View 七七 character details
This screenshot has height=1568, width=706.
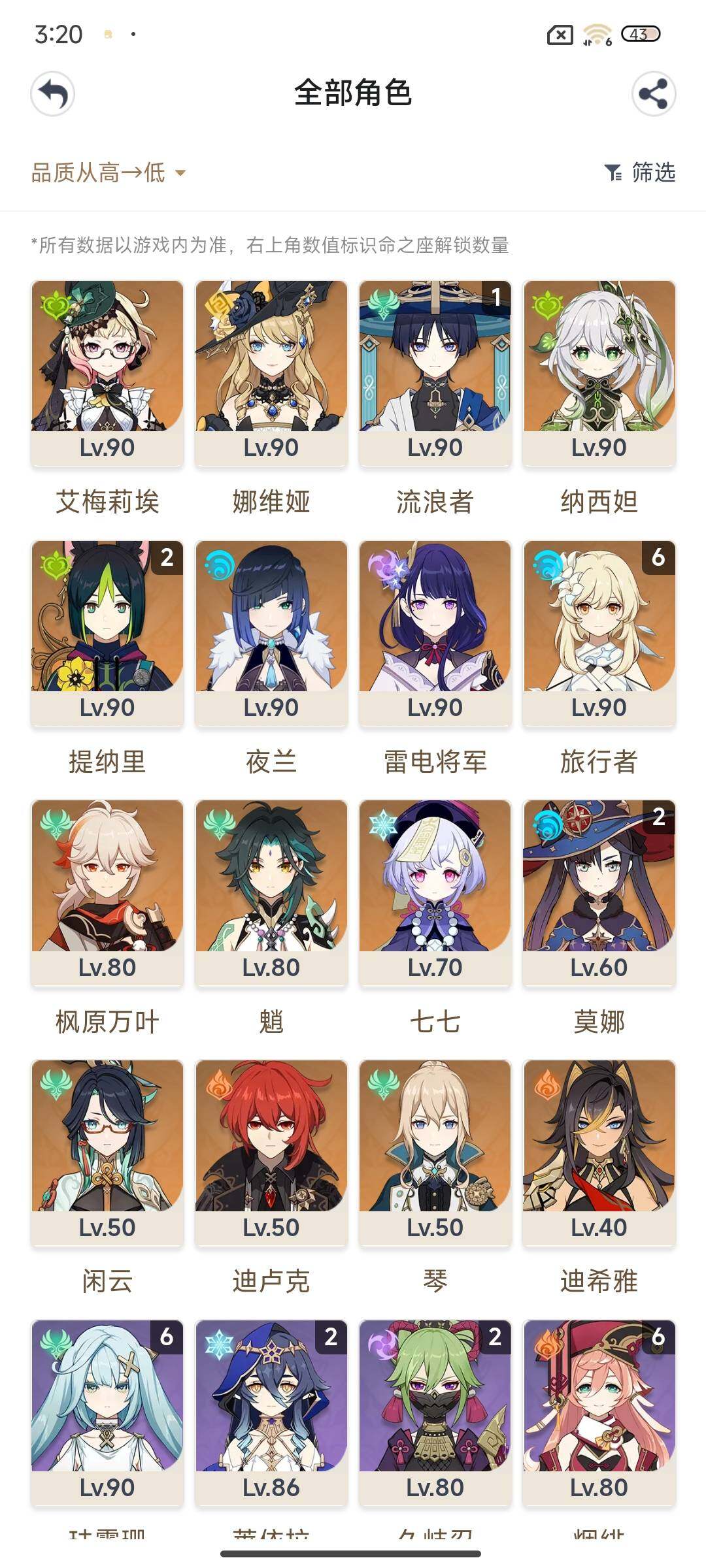(435, 892)
